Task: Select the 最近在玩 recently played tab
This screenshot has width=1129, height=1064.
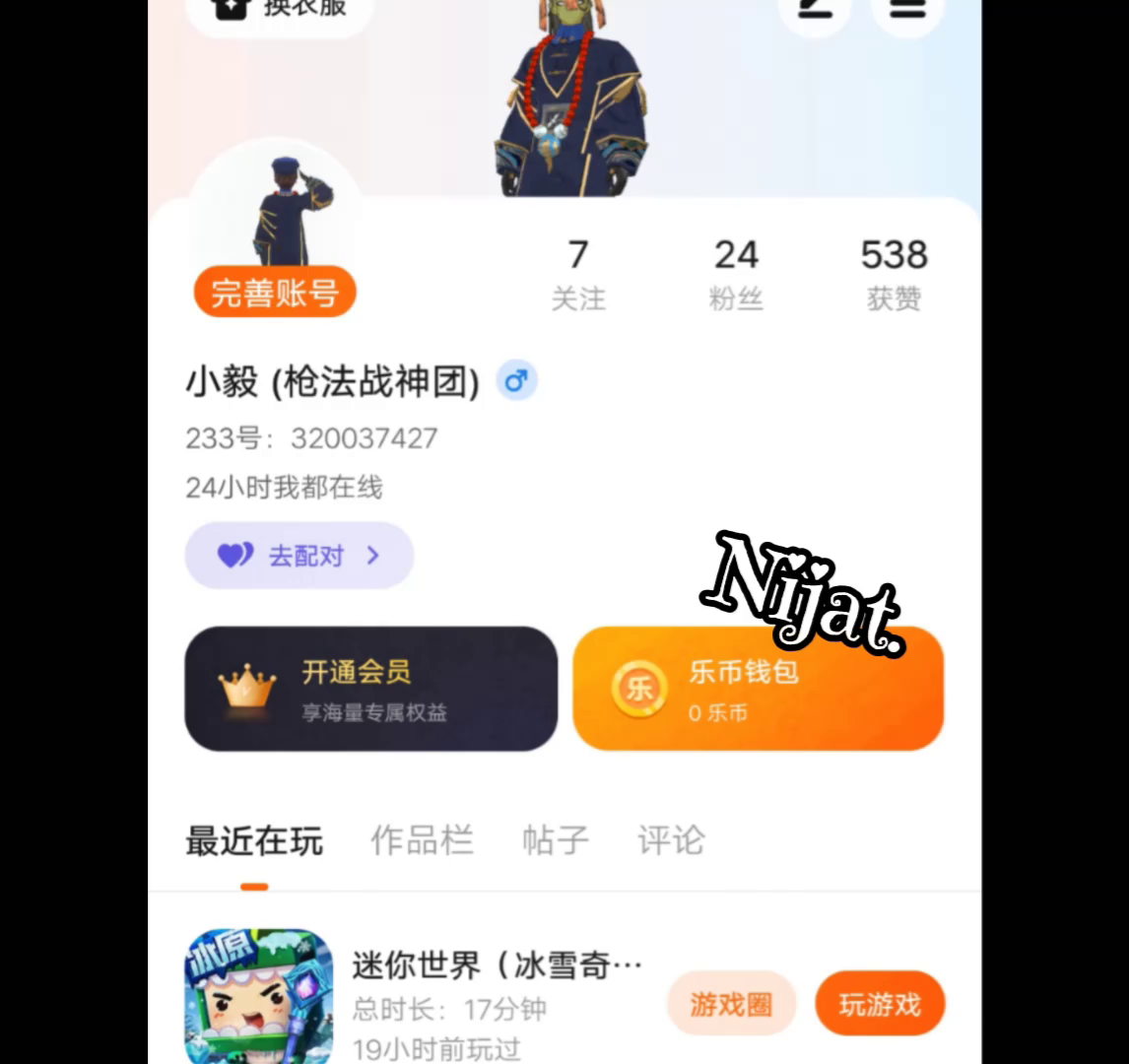Action: [254, 841]
